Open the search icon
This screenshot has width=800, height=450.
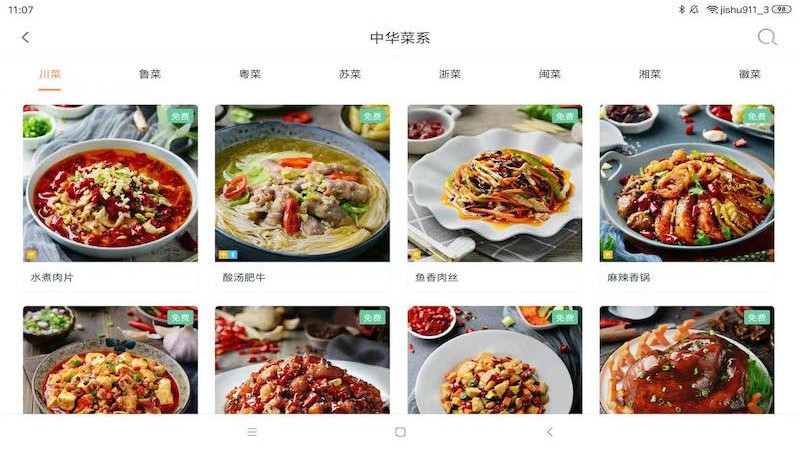767,38
